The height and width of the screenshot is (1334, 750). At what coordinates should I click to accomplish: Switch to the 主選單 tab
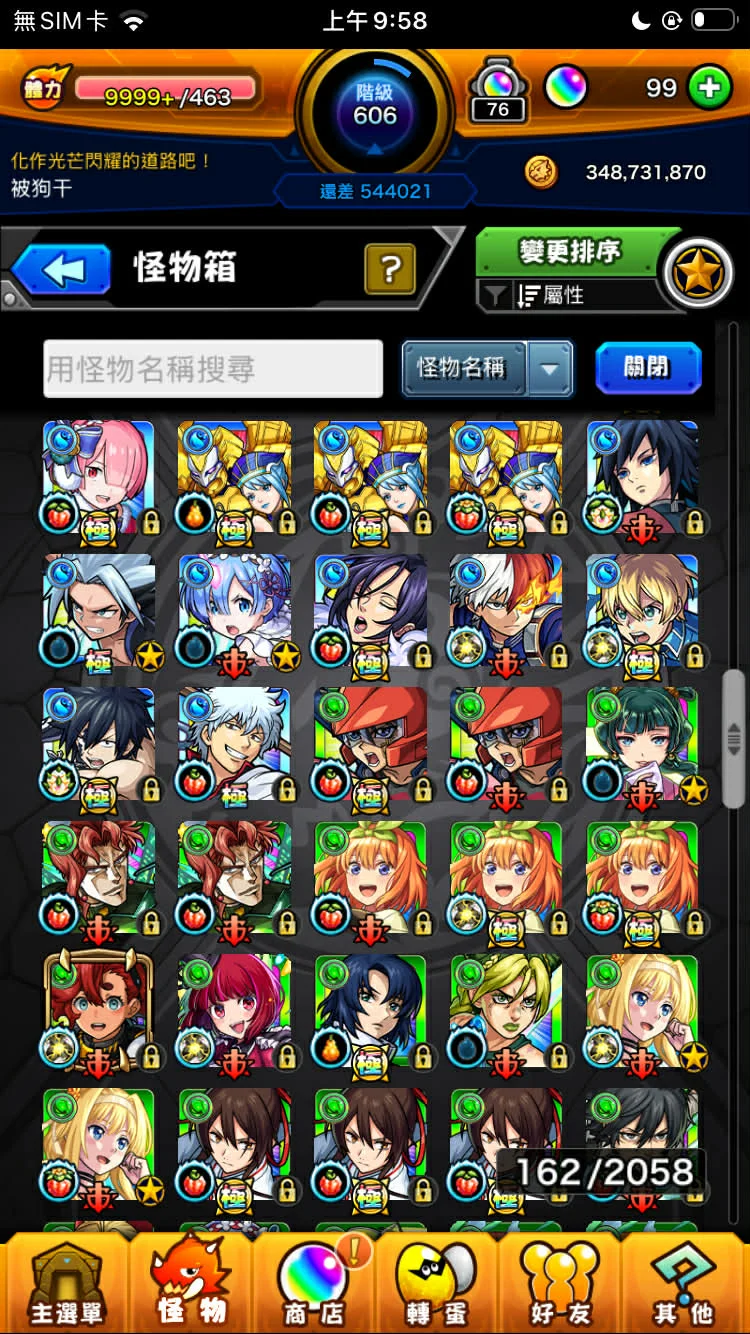point(65,1286)
